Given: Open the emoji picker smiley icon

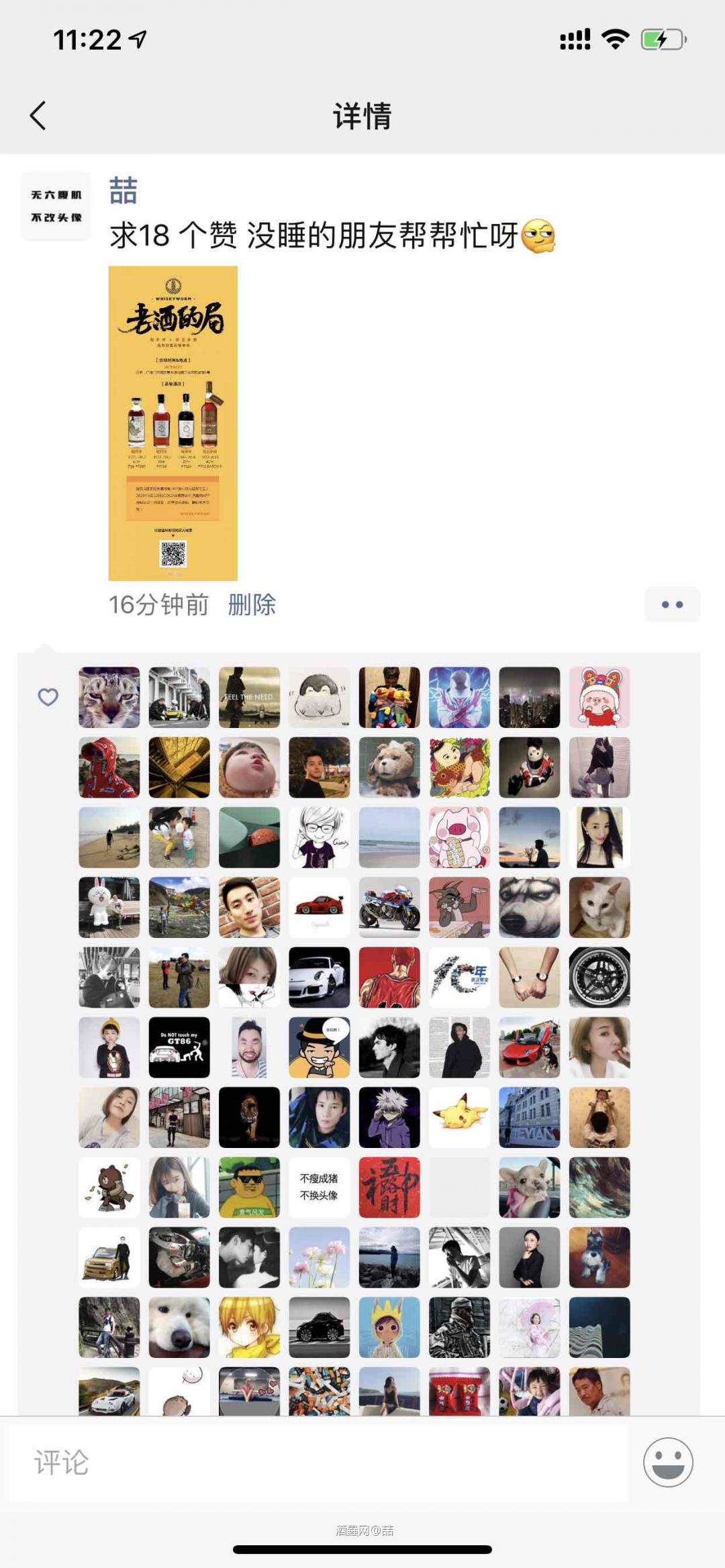Looking at the screenshot, I should coord(667,1462).
